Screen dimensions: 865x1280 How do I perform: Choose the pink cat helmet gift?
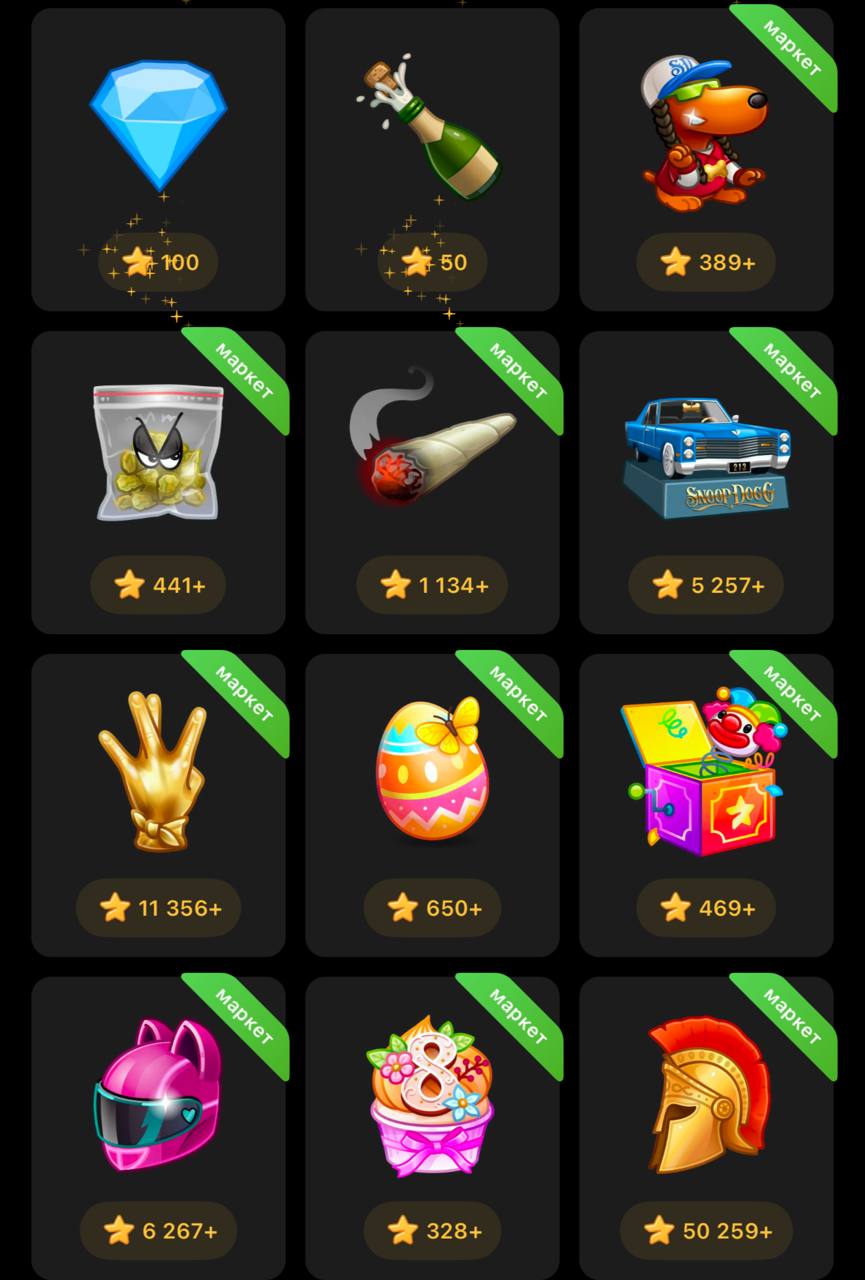tap(158, 1128)
